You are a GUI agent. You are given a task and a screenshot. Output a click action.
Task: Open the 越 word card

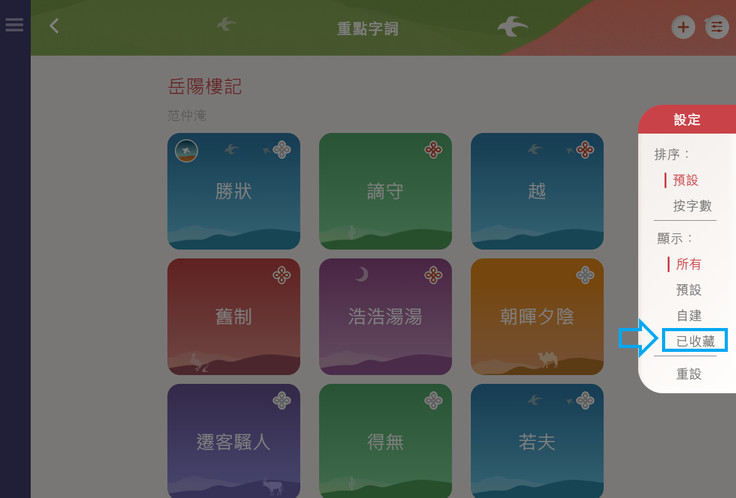[536, 191]
